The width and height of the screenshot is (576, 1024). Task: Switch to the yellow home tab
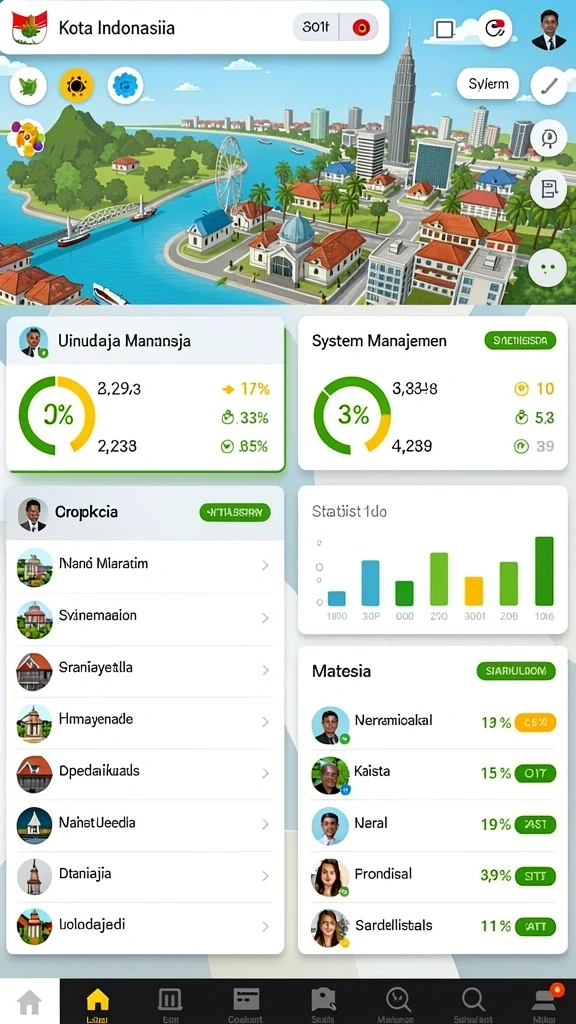tap(97, 1002)
